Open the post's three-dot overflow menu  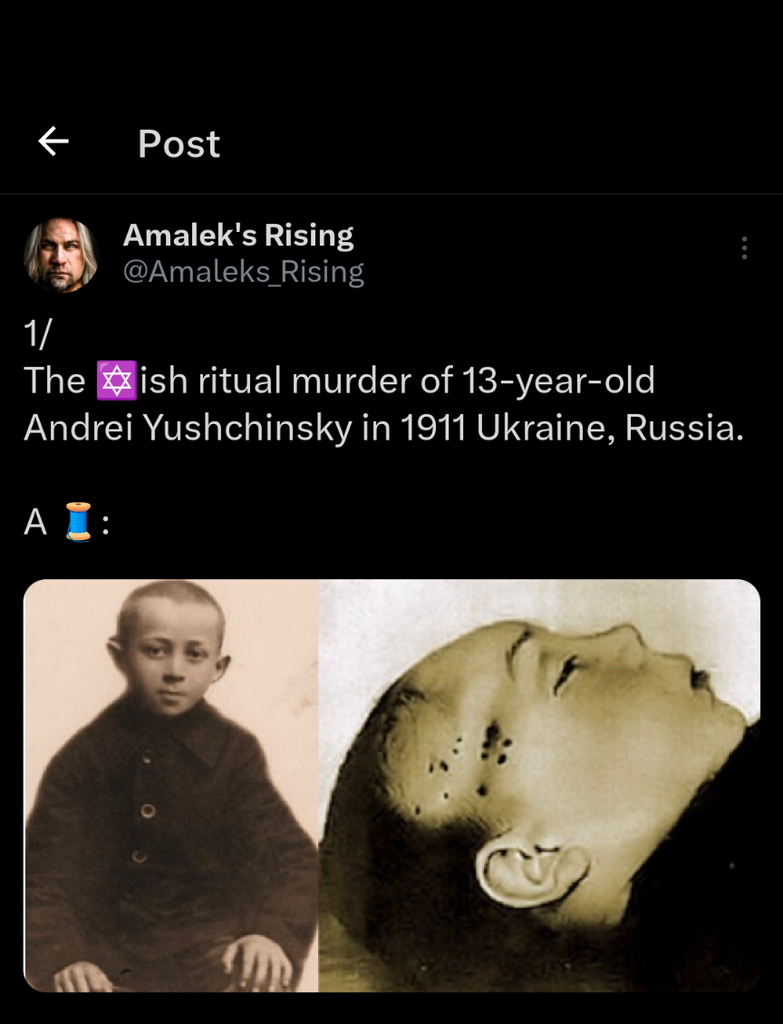(744, 248)
